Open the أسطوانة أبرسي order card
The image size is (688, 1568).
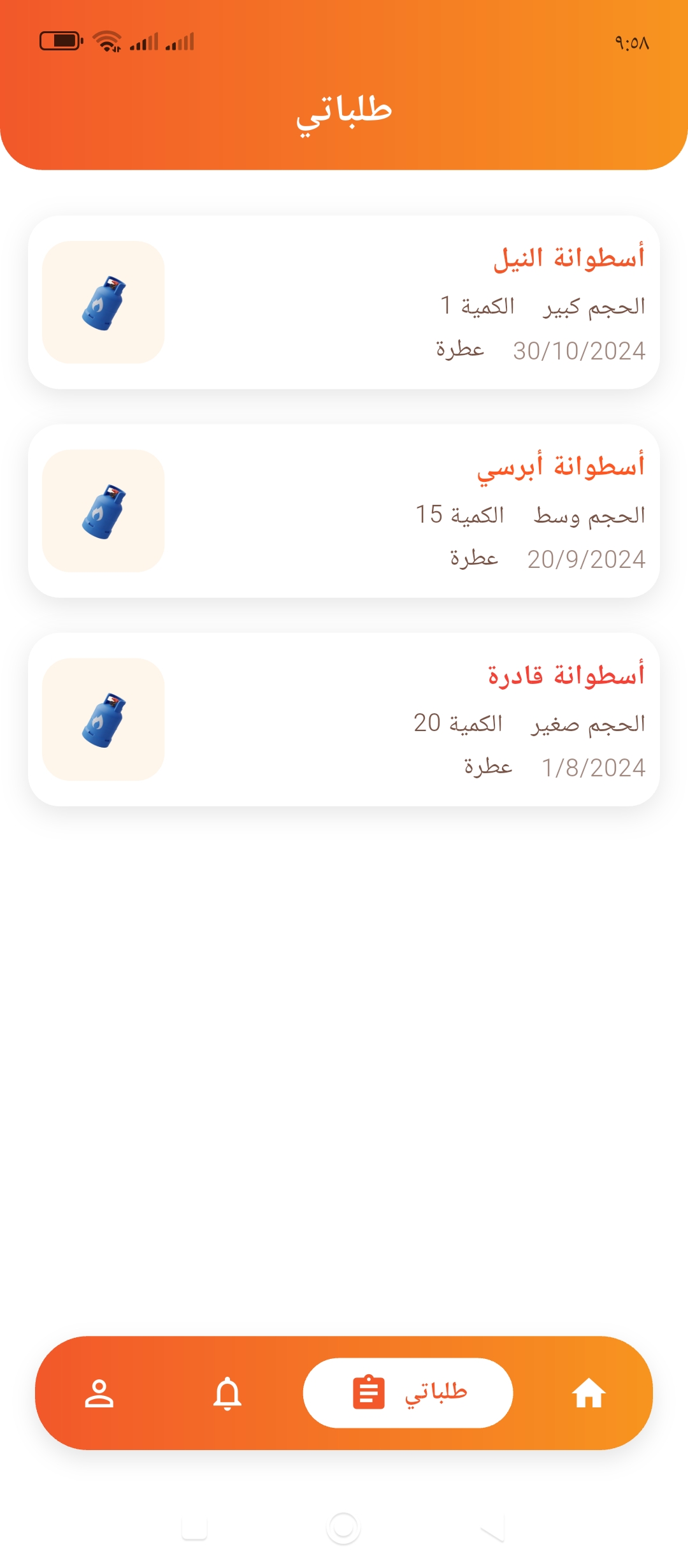(344, 511)
